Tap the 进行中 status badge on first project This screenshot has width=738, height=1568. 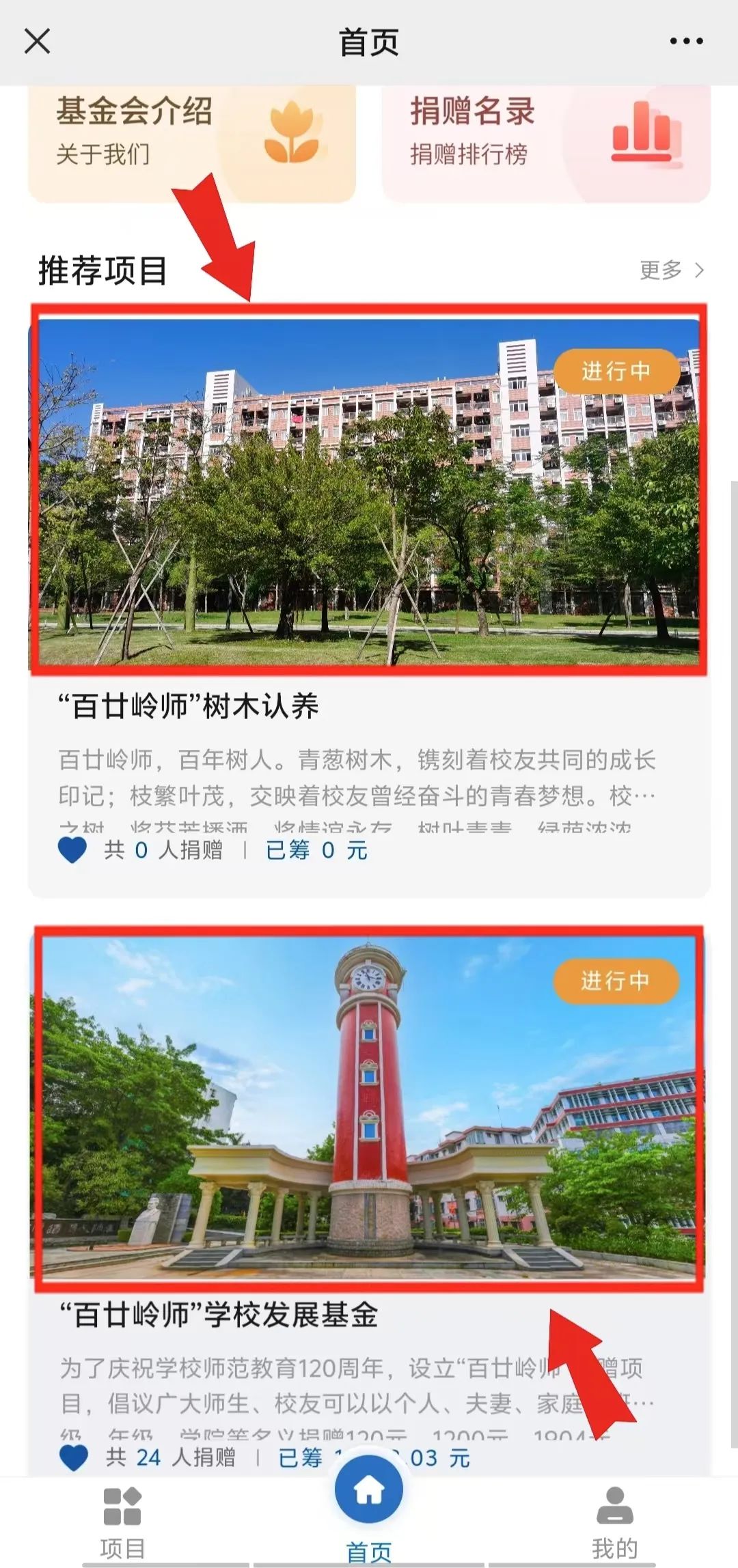616,370
